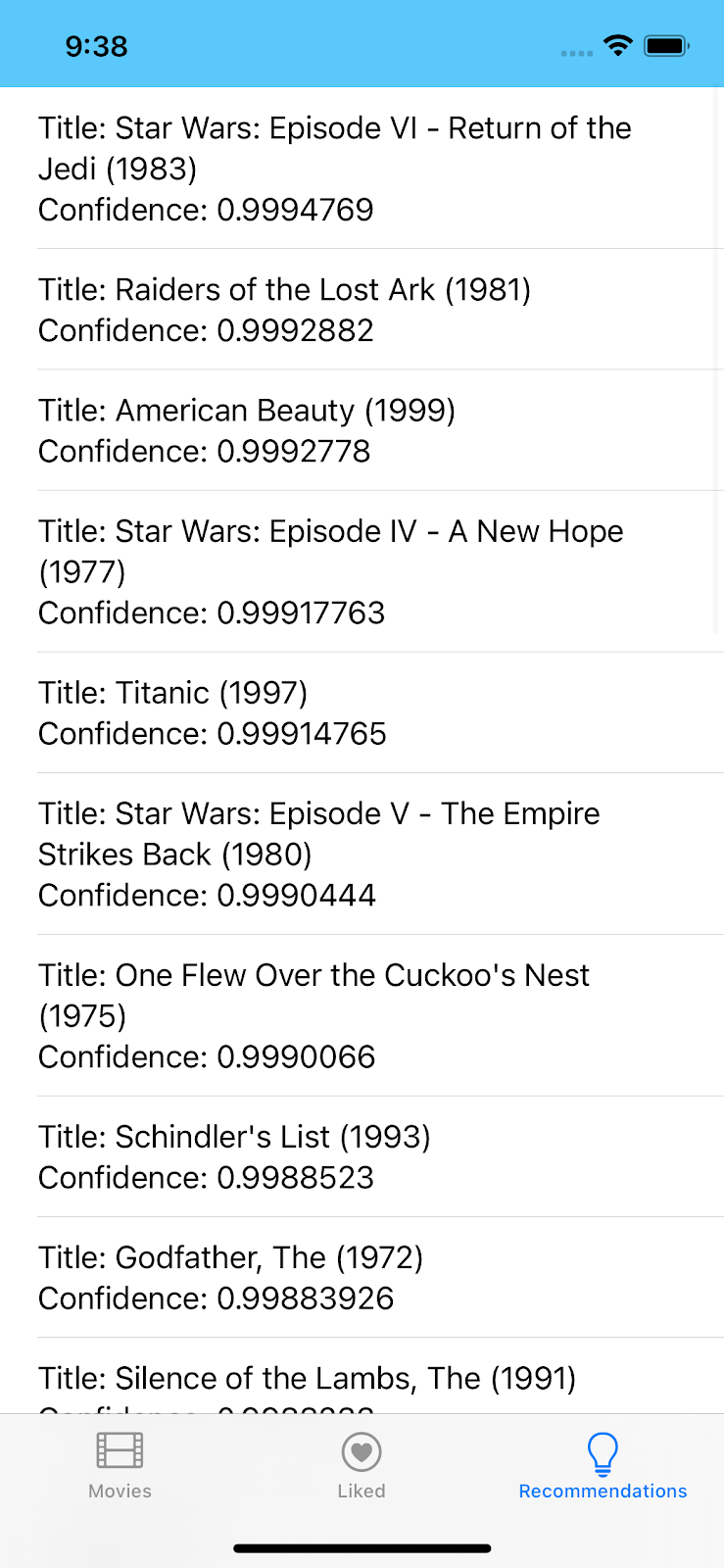
Task: Open Star Wars Episode VI Return of the Jedi
Action: [362, 169]
